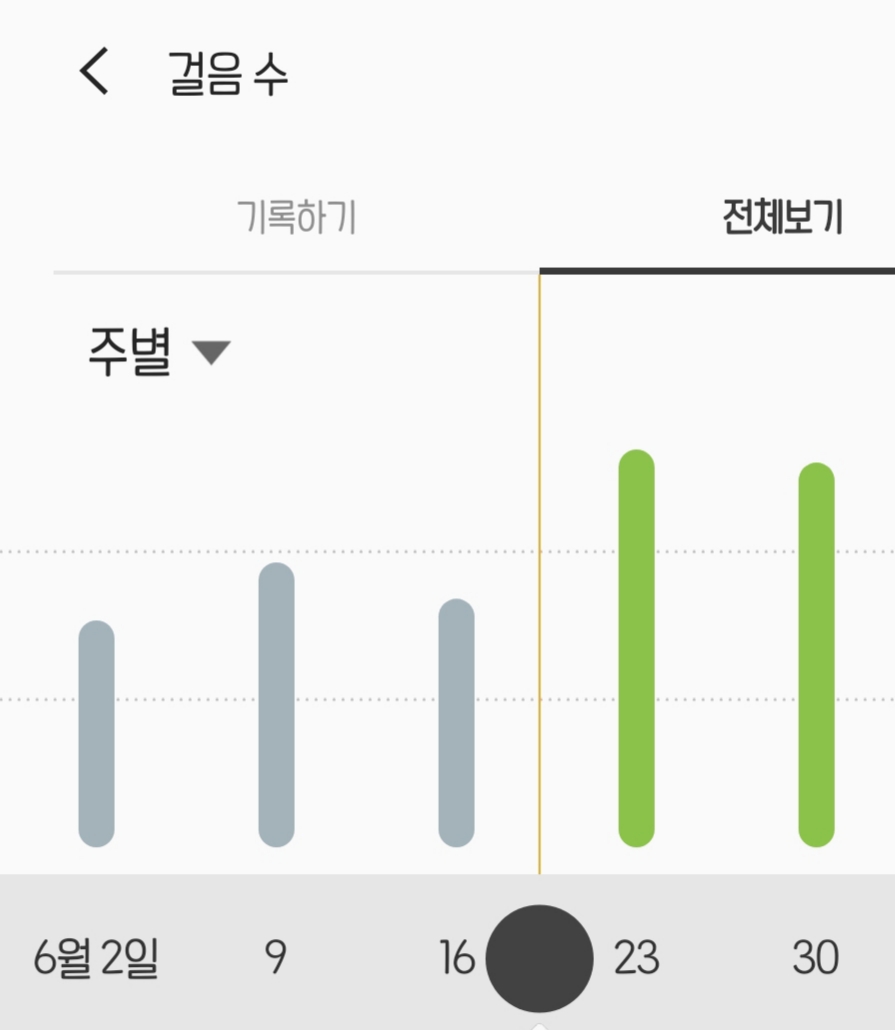This screenshot has height=1030, width=895.
Task: Choose the week starting on the 23rd
Action: [637, 958]
